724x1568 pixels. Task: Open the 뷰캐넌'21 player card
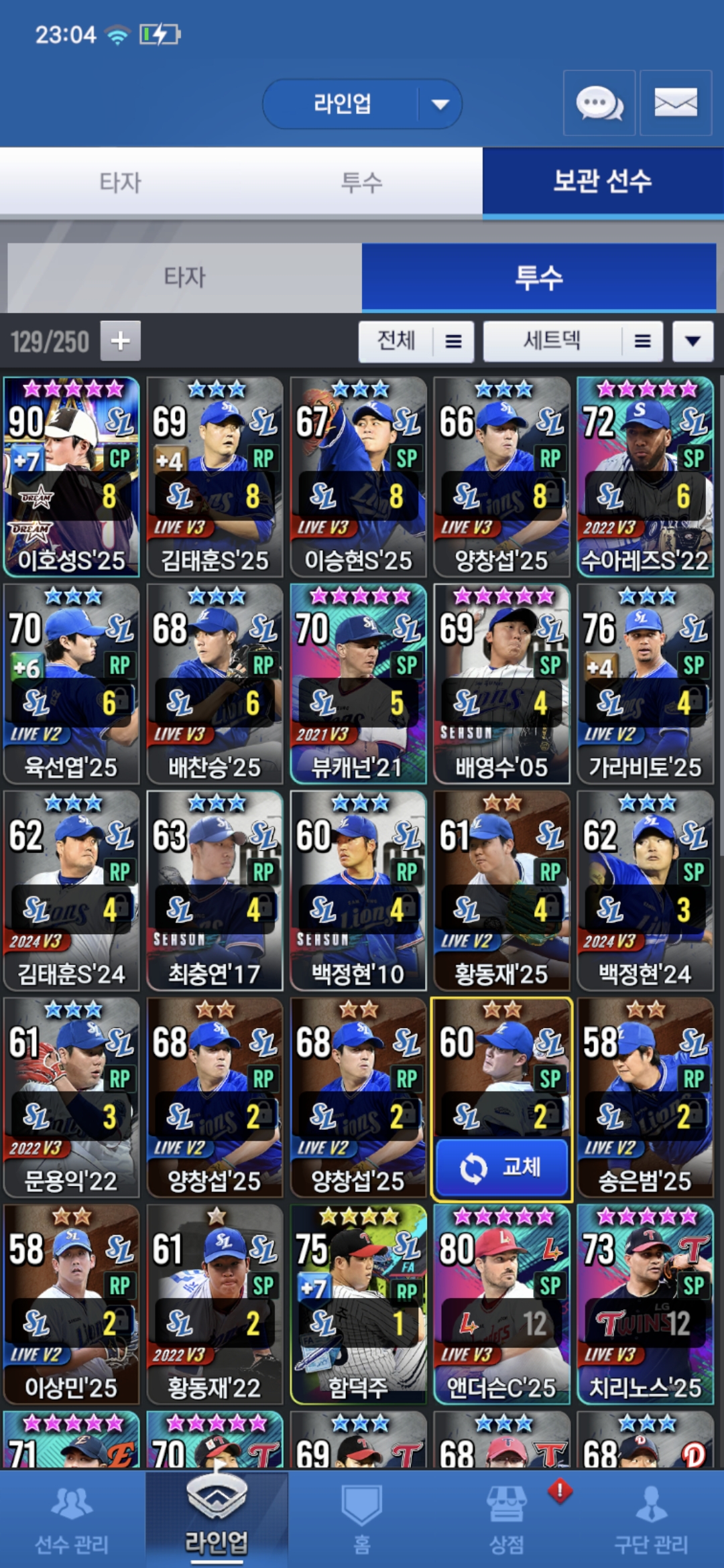[x=358, y=683]
